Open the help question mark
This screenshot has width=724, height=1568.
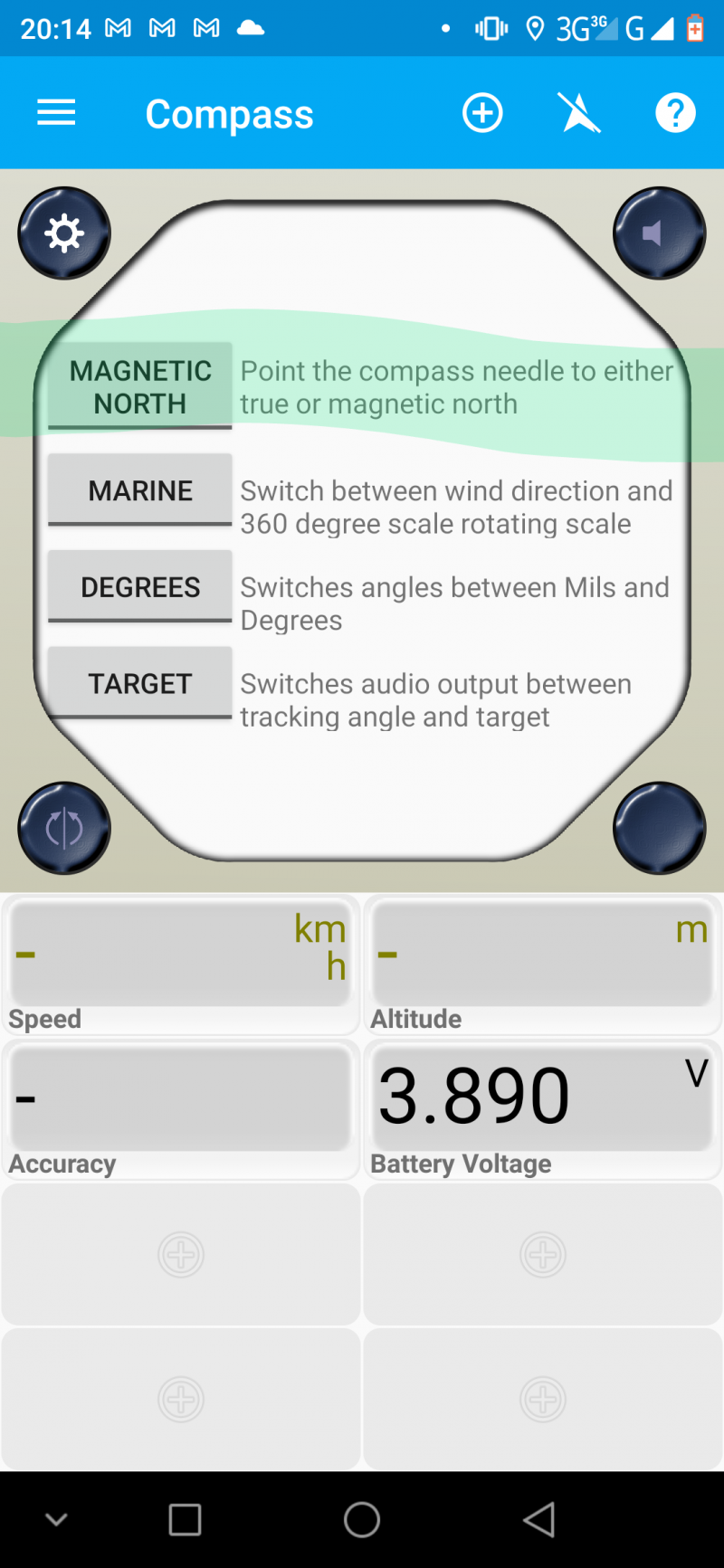(675, 113)
